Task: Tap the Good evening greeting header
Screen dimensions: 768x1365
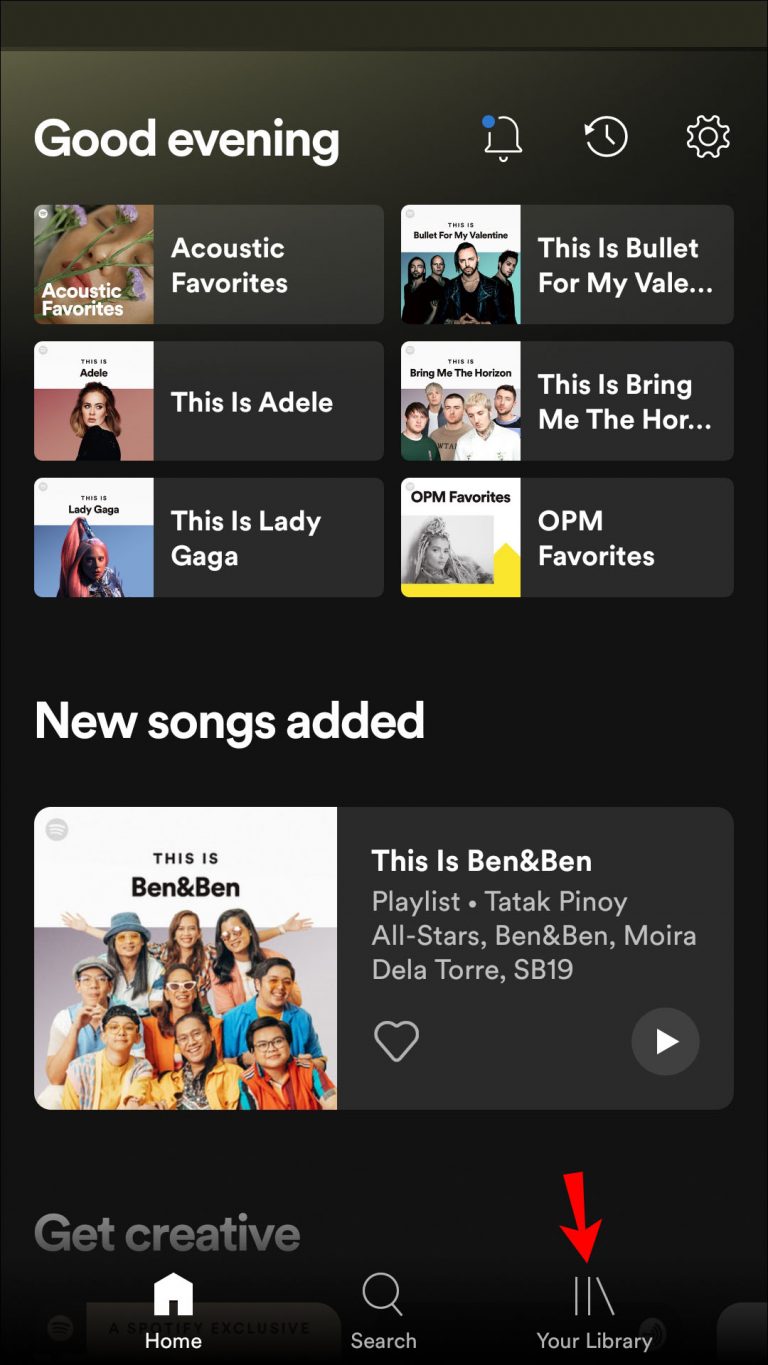Action: click(x=186, y=139)
